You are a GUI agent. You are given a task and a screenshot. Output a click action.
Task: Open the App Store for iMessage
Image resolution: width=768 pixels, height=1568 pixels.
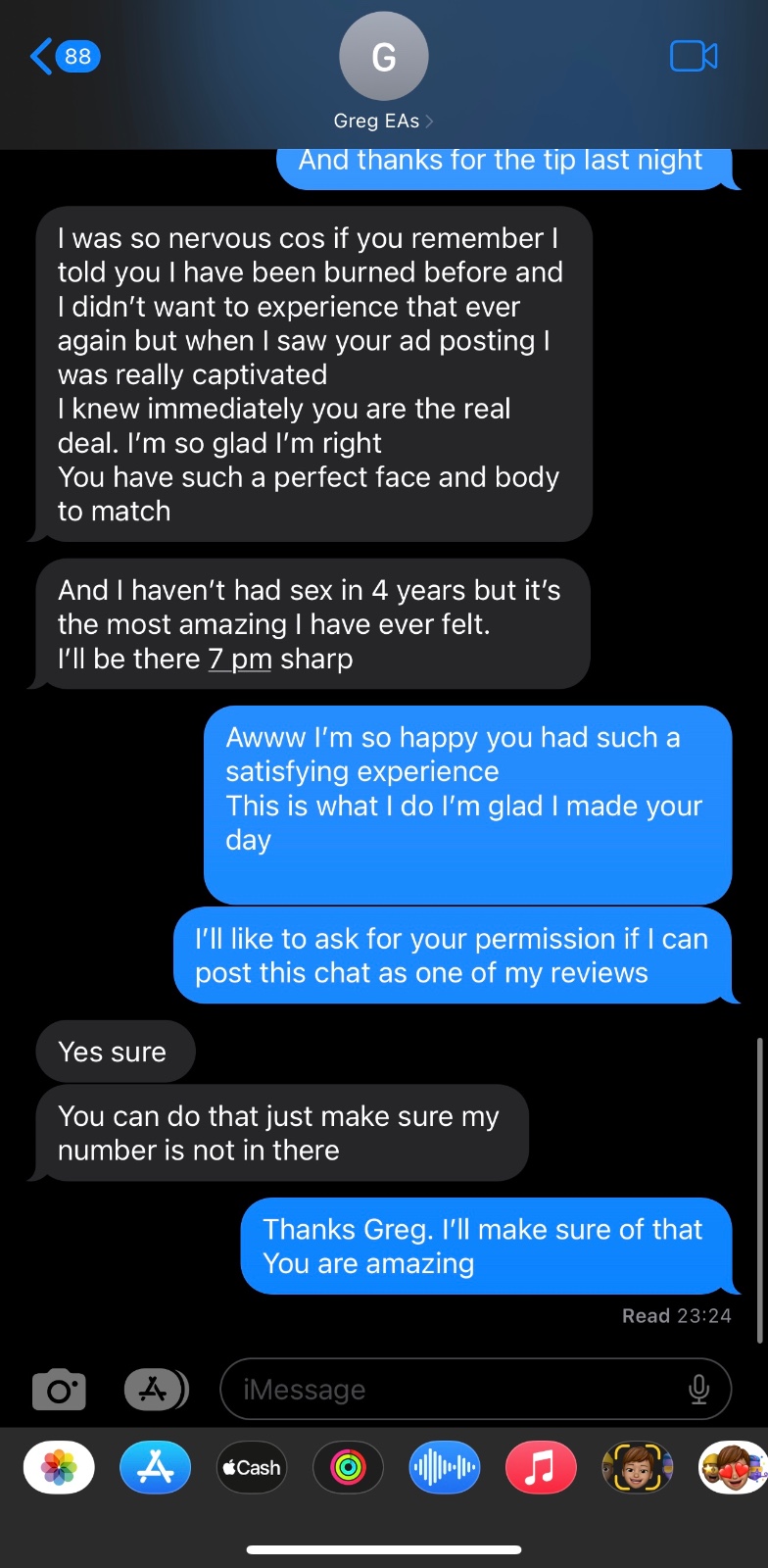point(155,1467)
